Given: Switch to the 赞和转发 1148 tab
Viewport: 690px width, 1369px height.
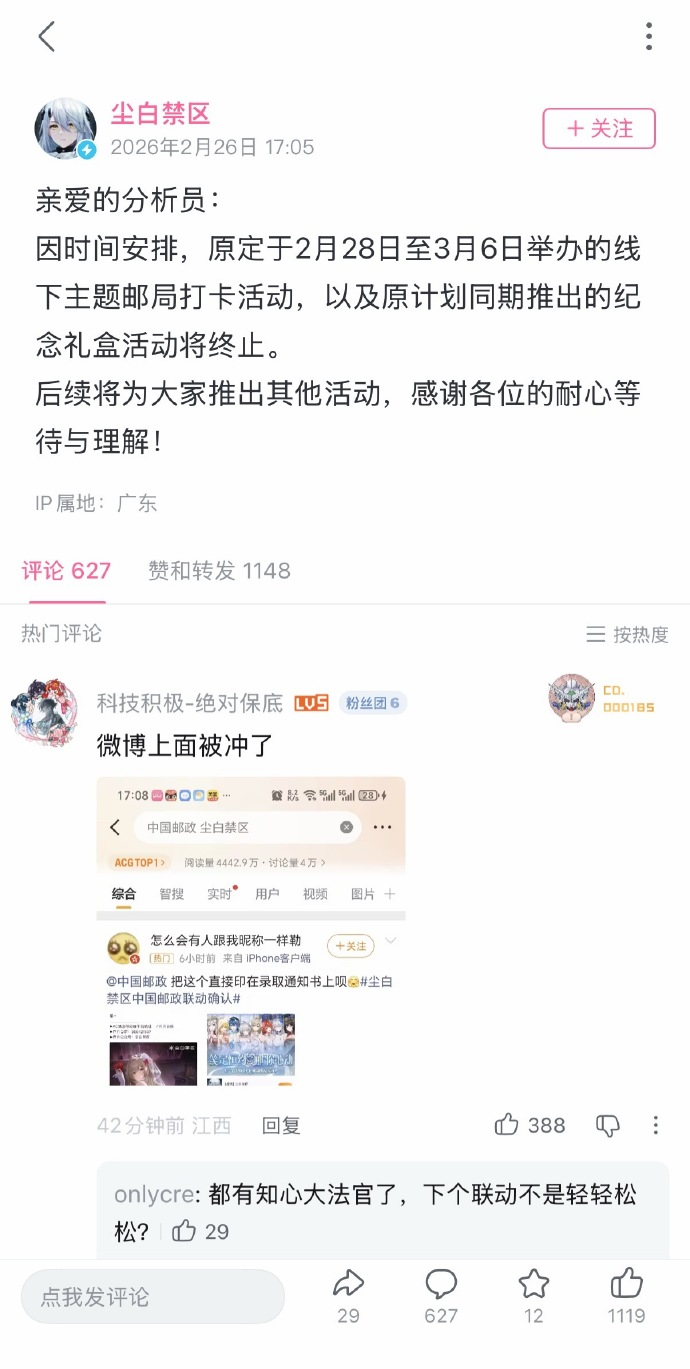Looking at the screenshot, I should (219, 571).
